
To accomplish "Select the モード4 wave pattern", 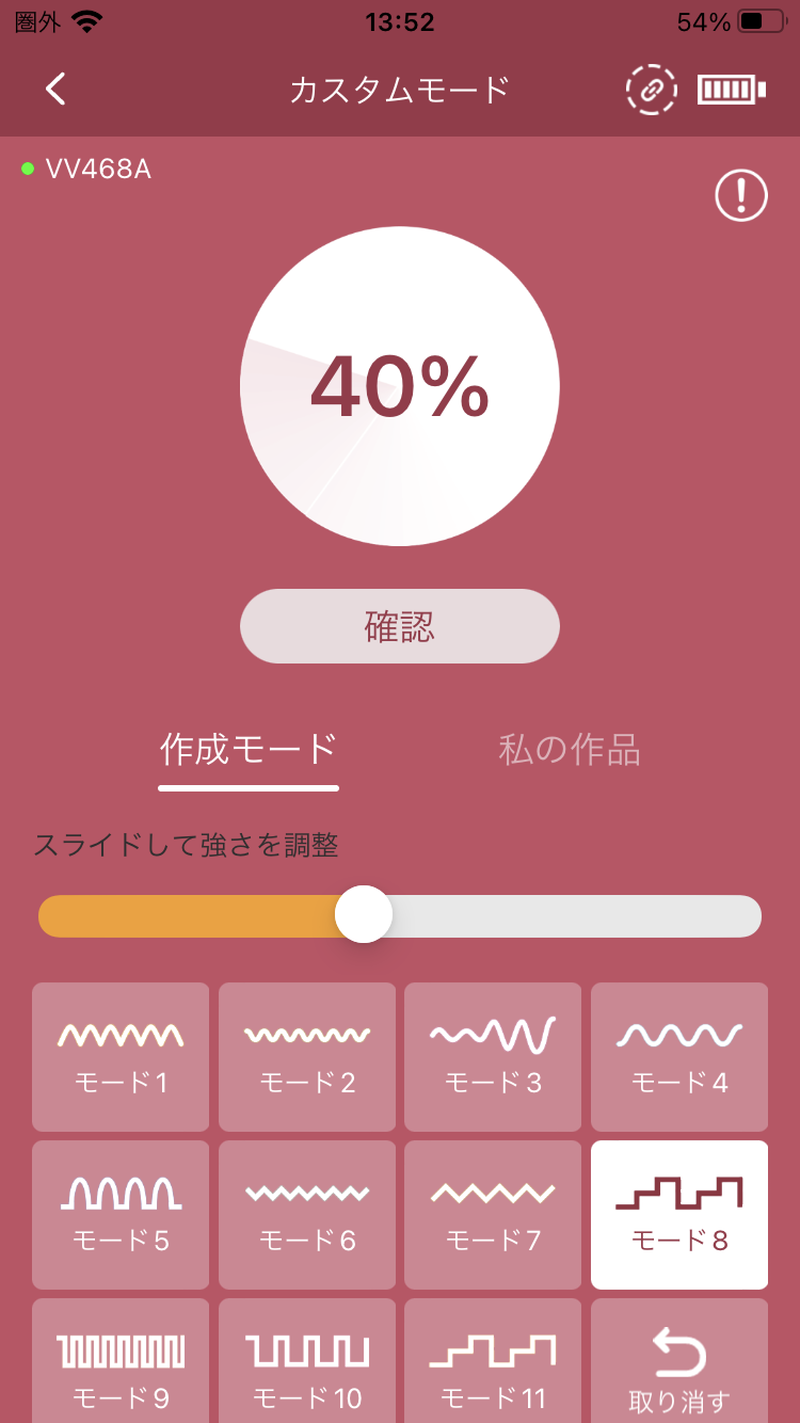I will coord(679,1057).
